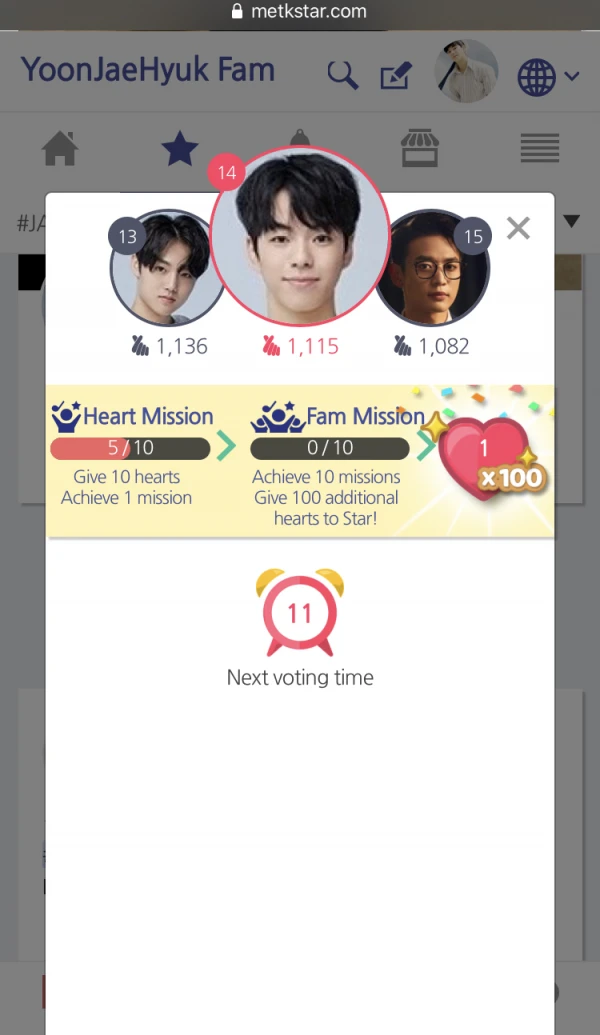Open the shop tab
Image resolution: width=600 pixels, height=1035 pixels.
point(420,149)
